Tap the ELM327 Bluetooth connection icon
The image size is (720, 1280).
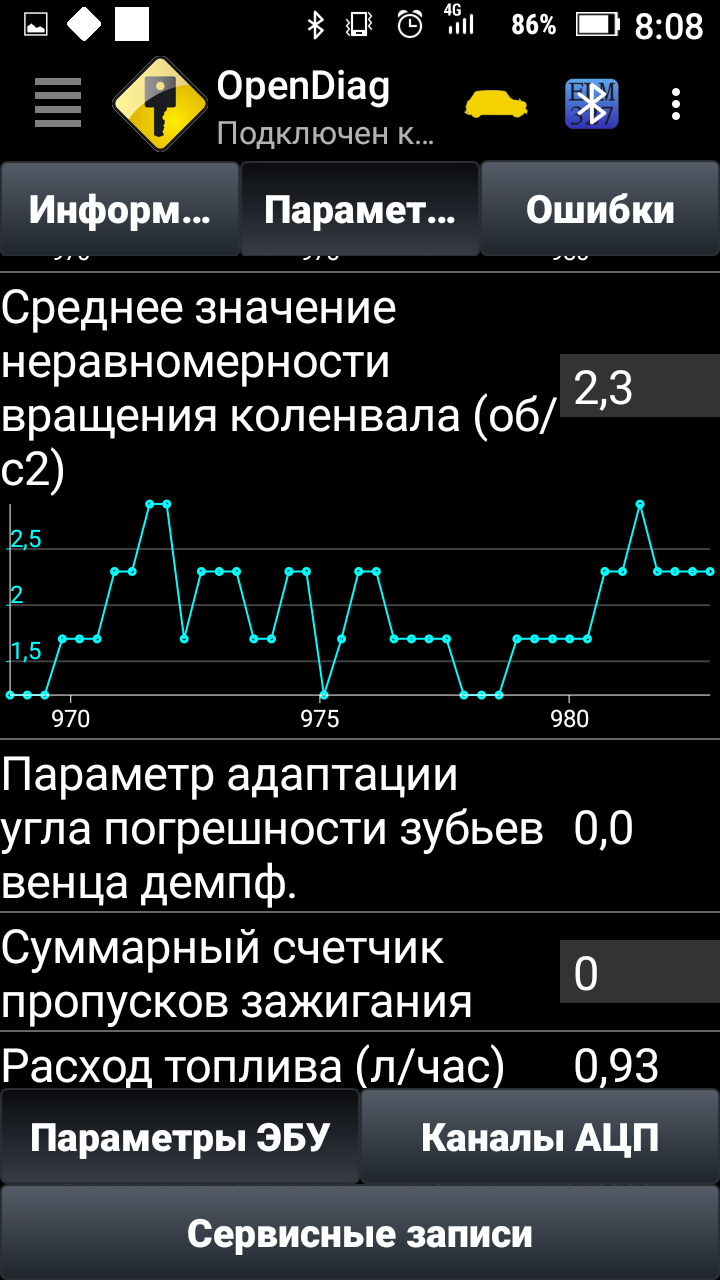coord(592,103)
